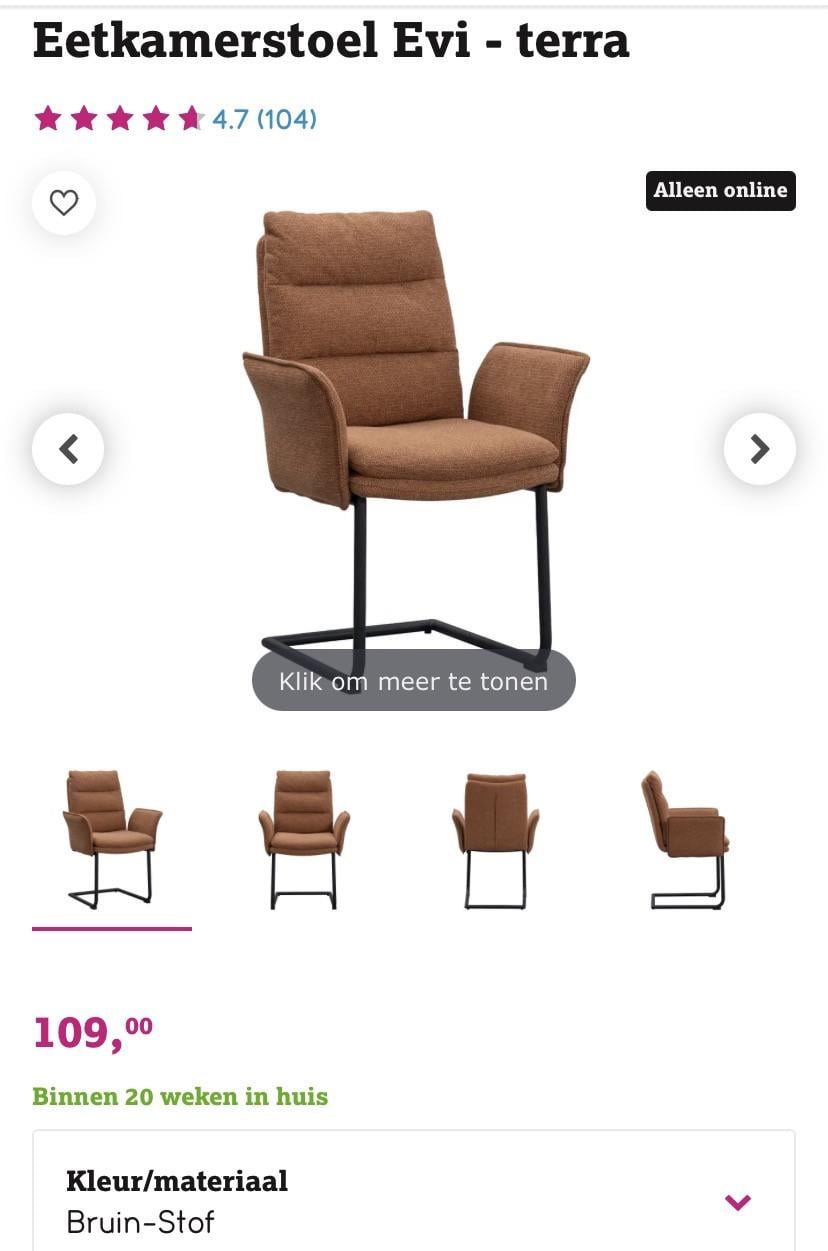
Task: Click the second star of the rating row
Action: 84,118
